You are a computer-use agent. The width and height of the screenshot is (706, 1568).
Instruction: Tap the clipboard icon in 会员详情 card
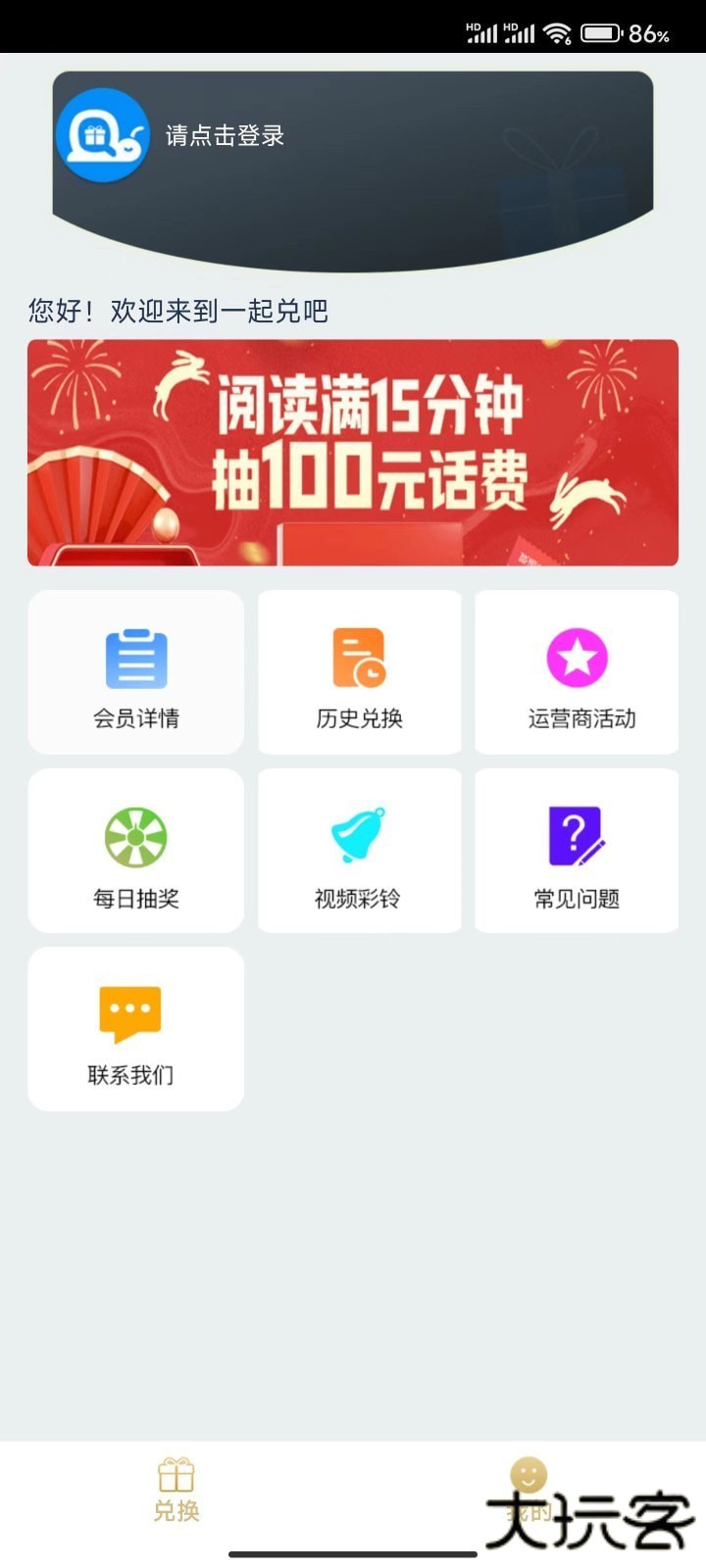pyautogui.click(x=135, y=655)
